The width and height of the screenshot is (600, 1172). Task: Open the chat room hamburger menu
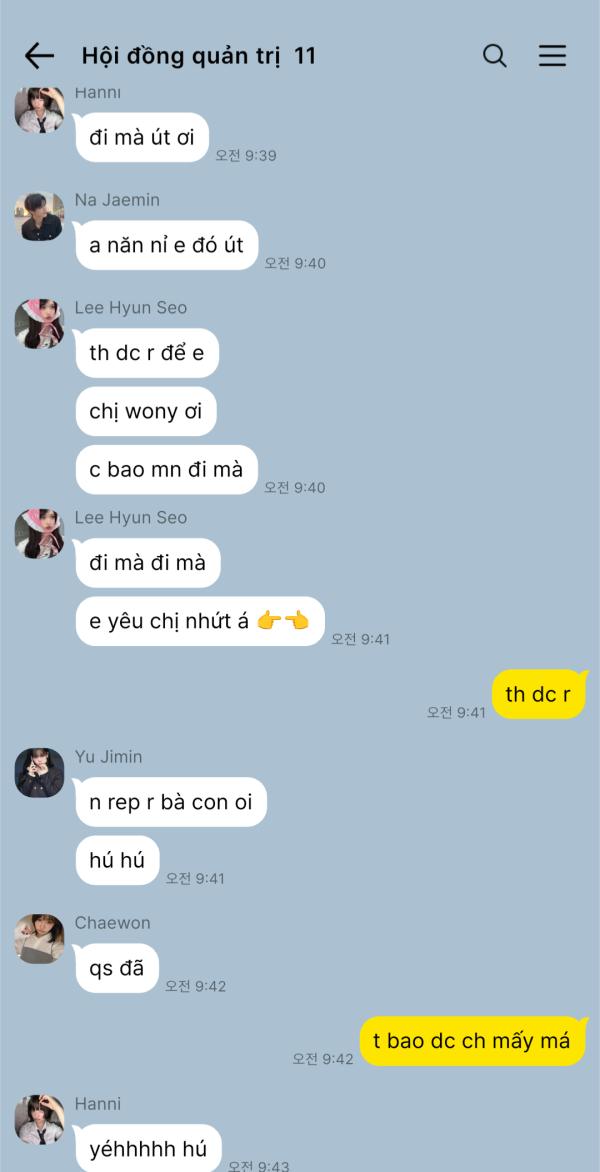[x=552, y=56]
